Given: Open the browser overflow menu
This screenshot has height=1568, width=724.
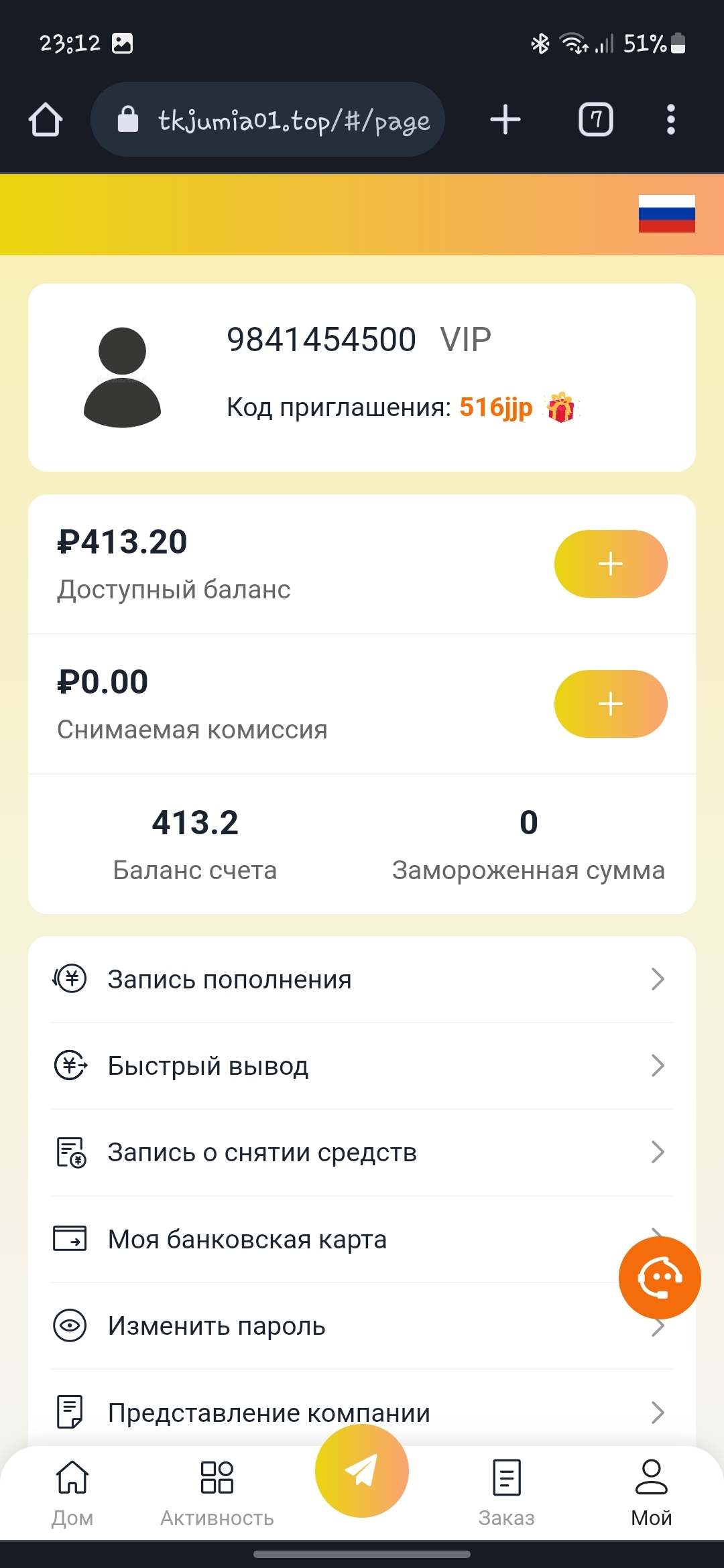Looking at the screenshot, I should (670, 120).
